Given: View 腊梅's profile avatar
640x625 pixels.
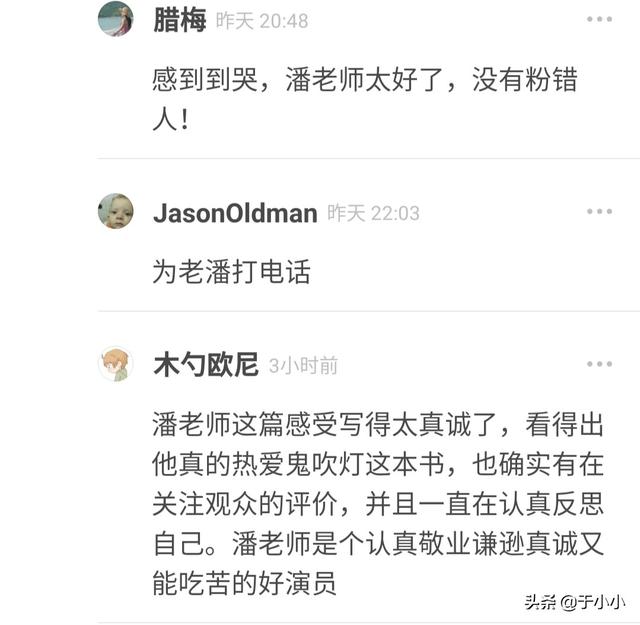Looking at the screenshot, I should [x=115, y=18].
